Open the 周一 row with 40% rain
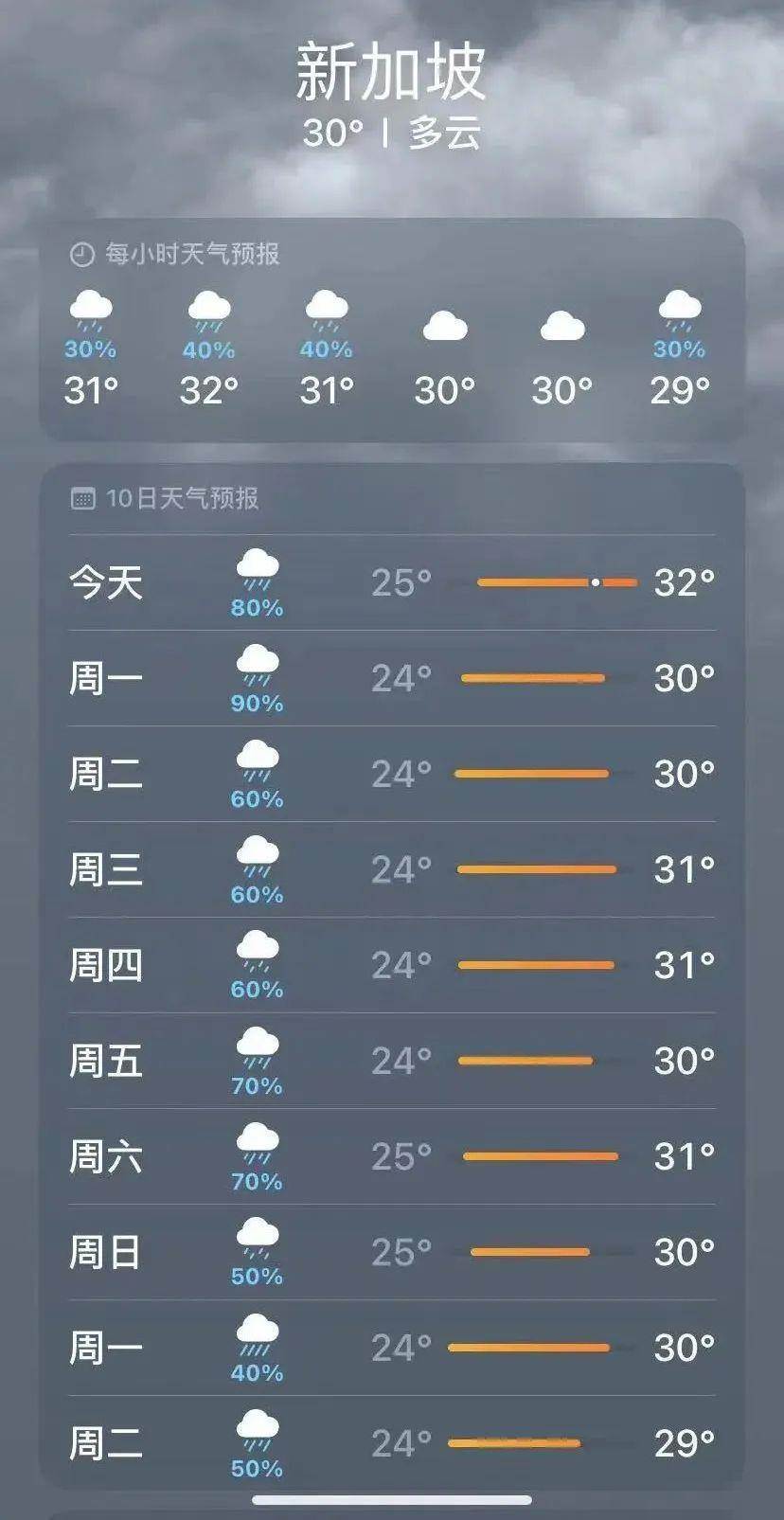784x1520 pixels. click(391, 1348)
